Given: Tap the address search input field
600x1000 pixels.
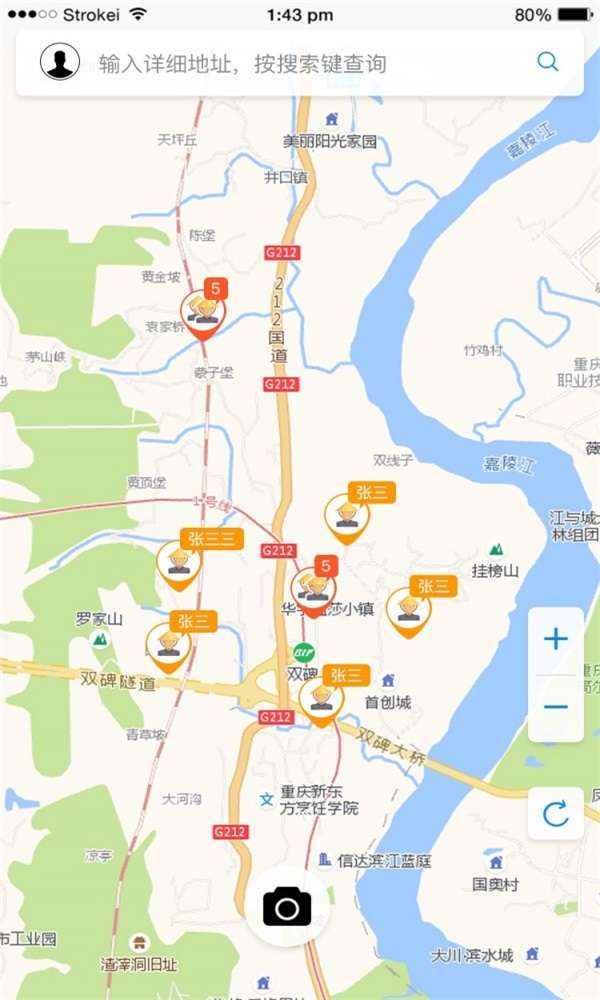Looking at the screenshot, I should [300, 64].
